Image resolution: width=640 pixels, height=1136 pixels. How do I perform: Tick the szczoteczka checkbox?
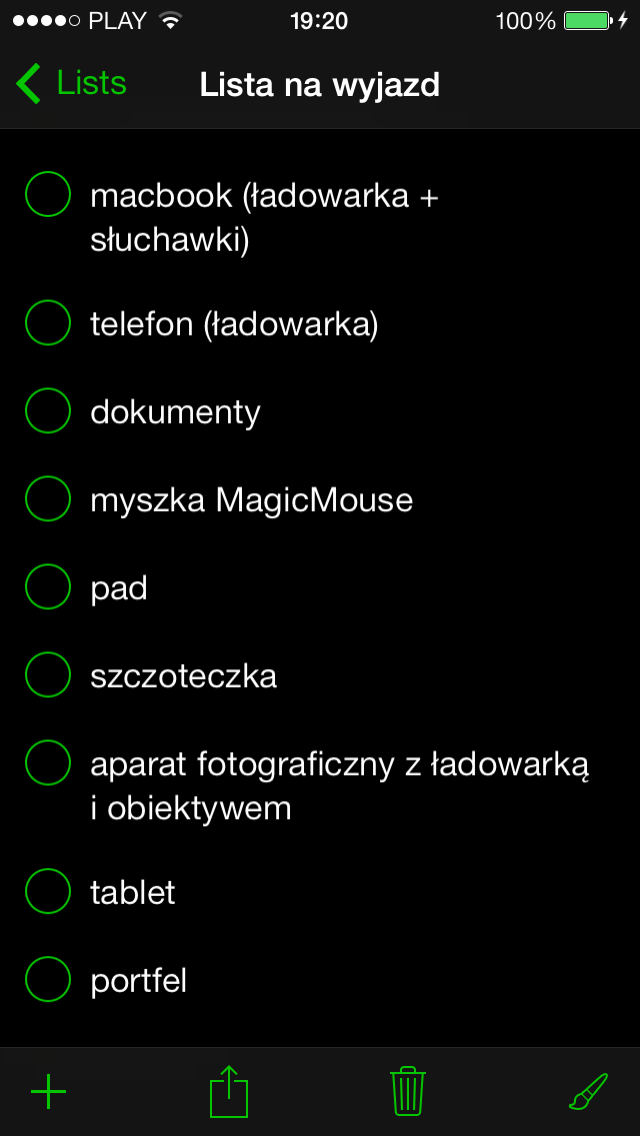tap(48, 675)
